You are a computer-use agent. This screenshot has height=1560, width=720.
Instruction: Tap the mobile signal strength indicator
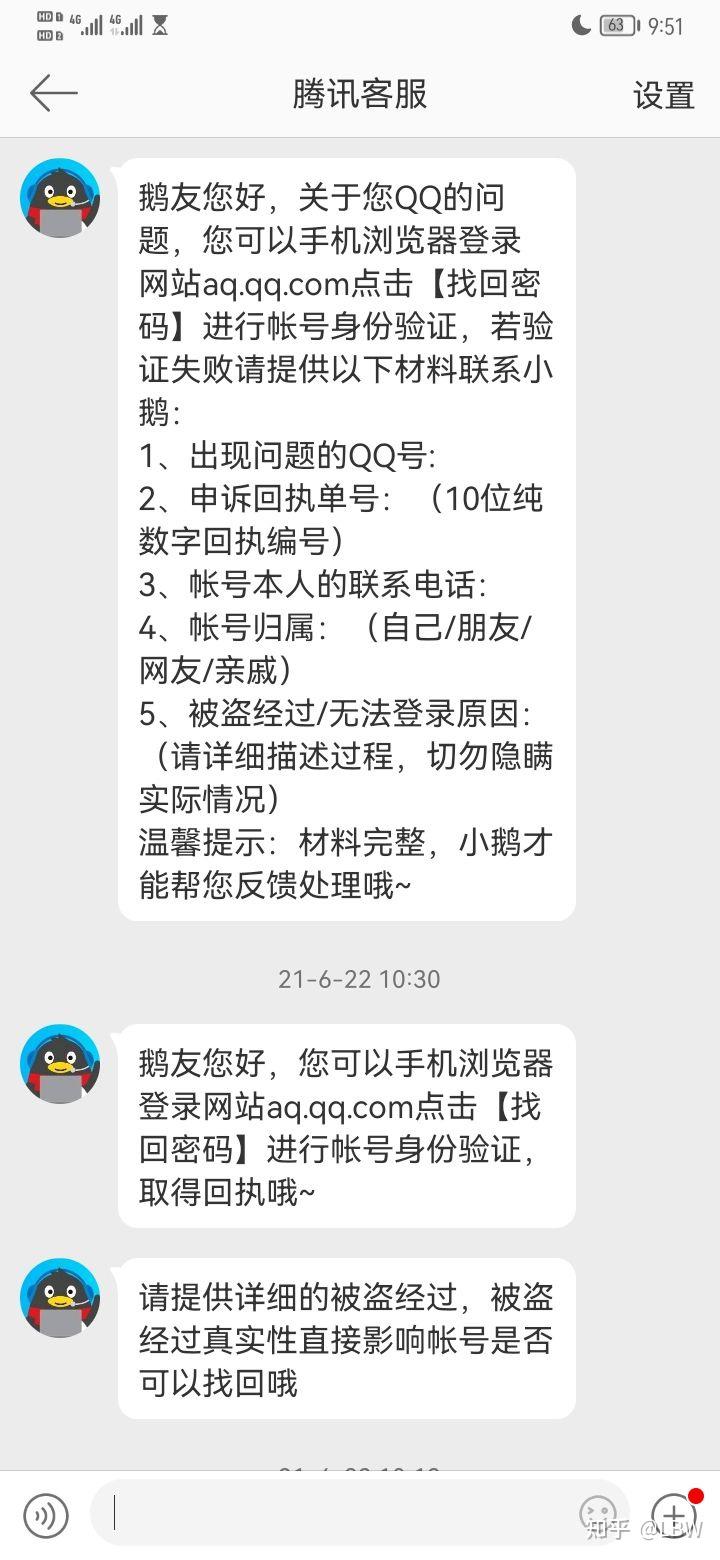[93, 24]
